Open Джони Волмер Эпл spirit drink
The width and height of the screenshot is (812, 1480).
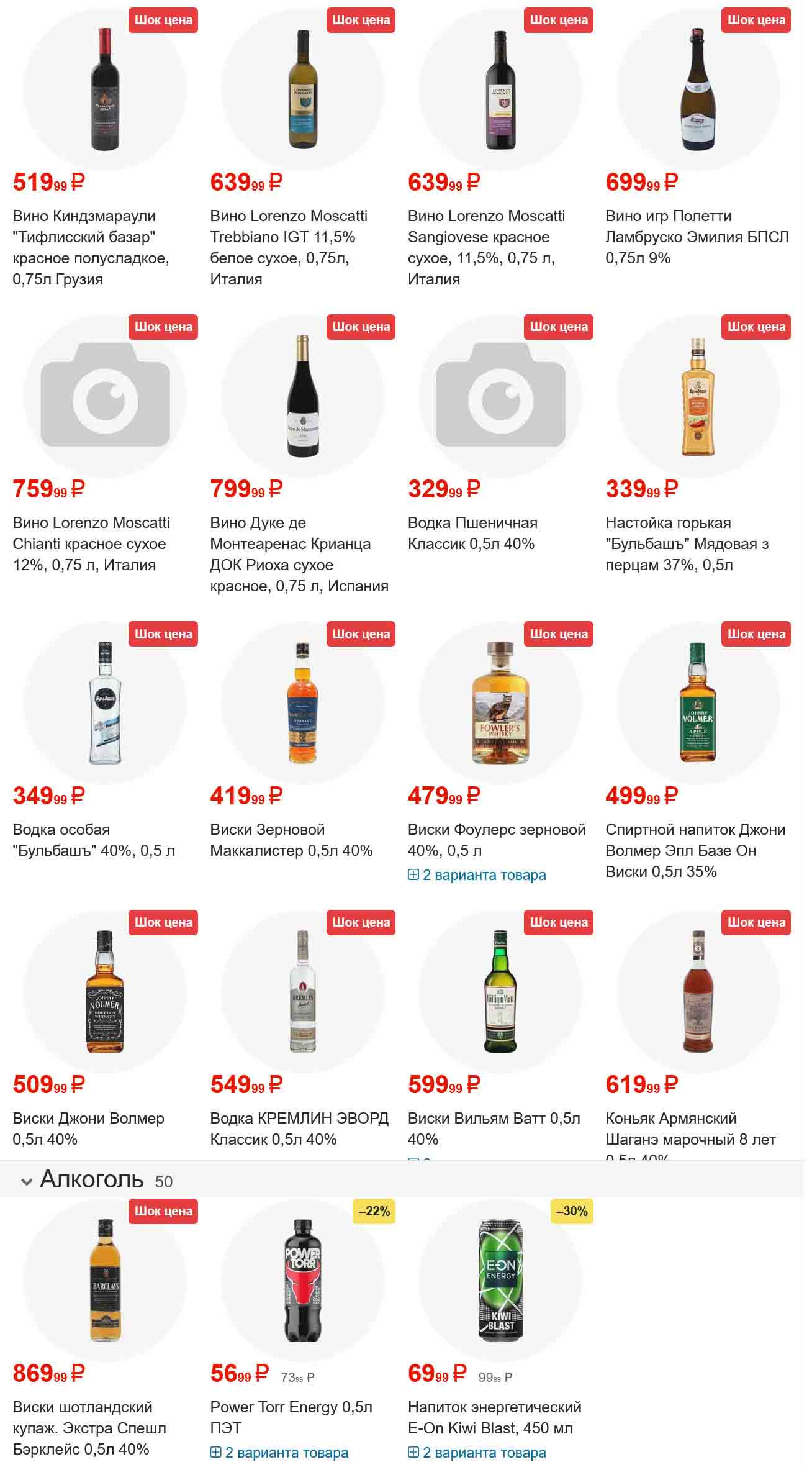[x=695, y=850]
